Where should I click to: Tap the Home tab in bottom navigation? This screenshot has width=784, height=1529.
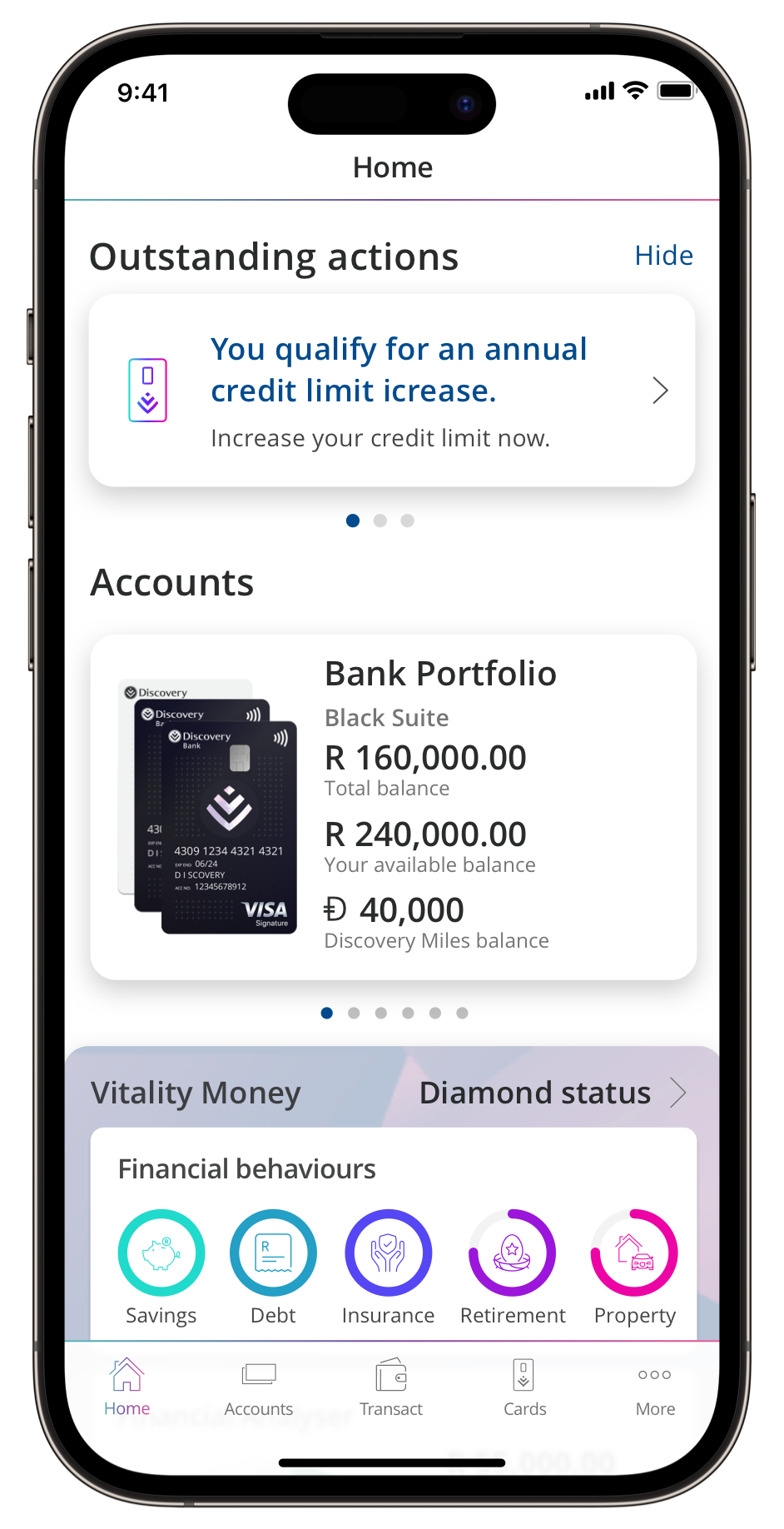coord(127,1389)
